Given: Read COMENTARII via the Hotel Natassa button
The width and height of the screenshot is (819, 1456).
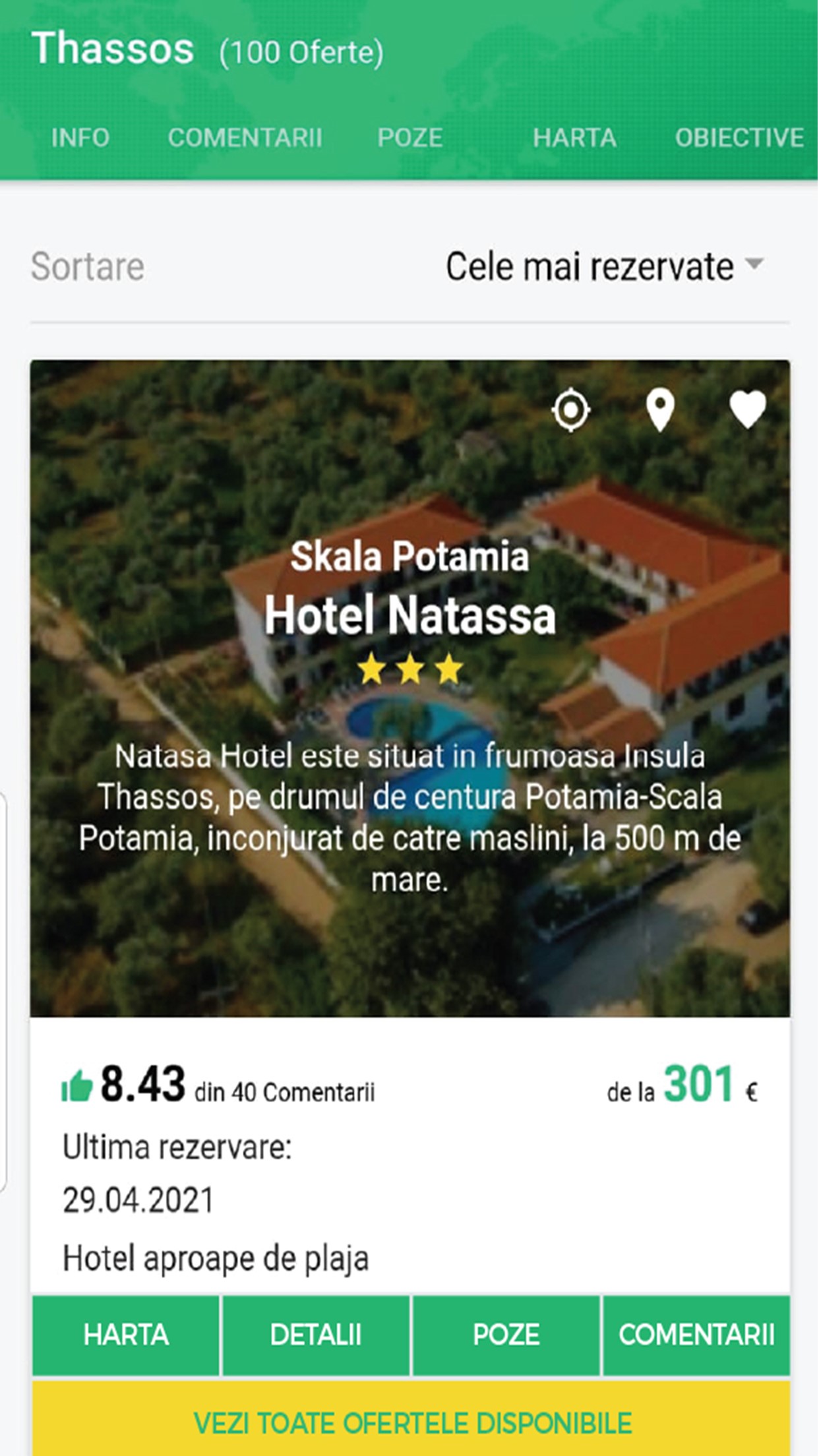Looking at the screenshot, I should 696,1335.
